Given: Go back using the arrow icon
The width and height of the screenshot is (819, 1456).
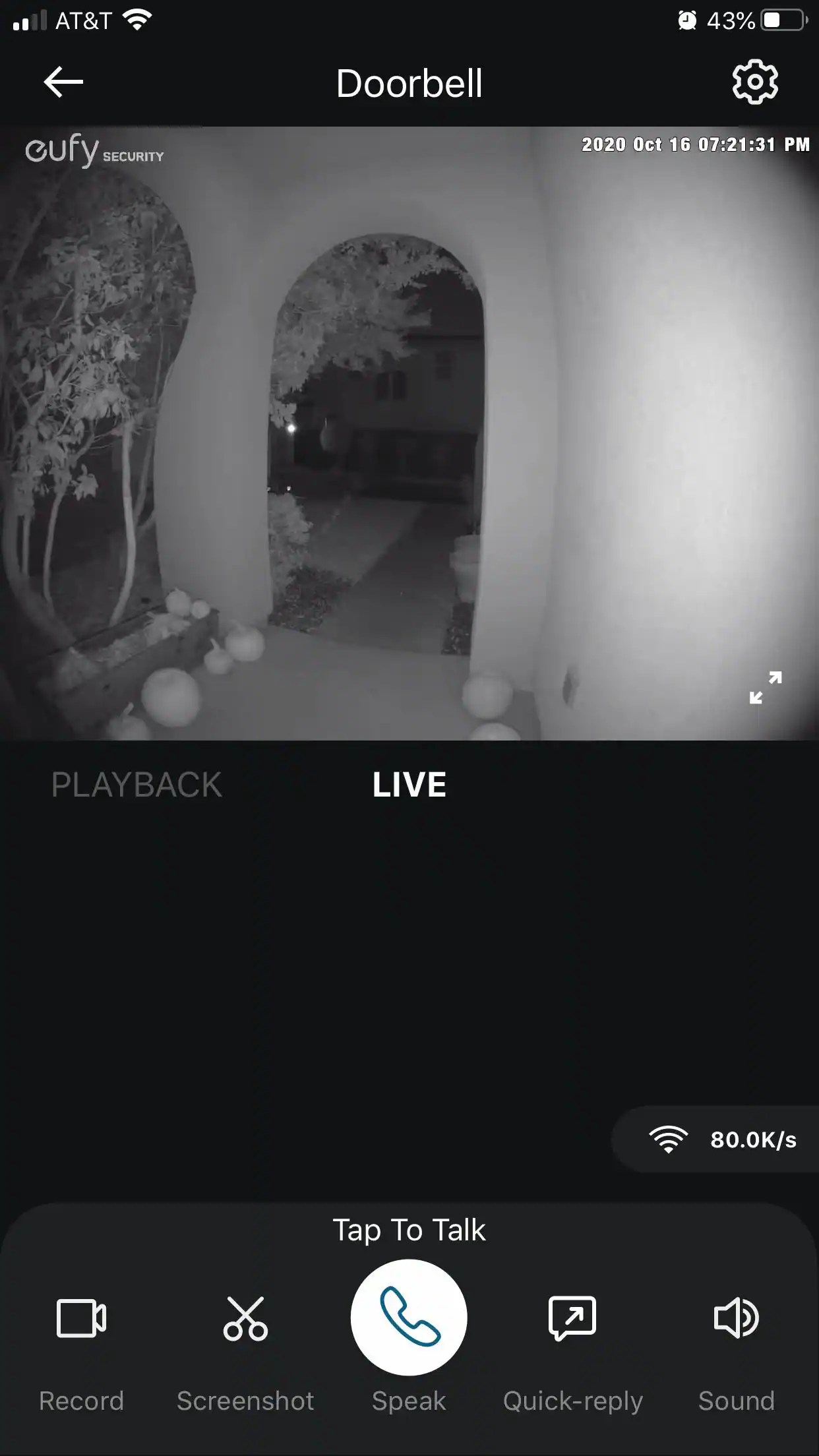Looking at the screenshot, I should [63, 82].
